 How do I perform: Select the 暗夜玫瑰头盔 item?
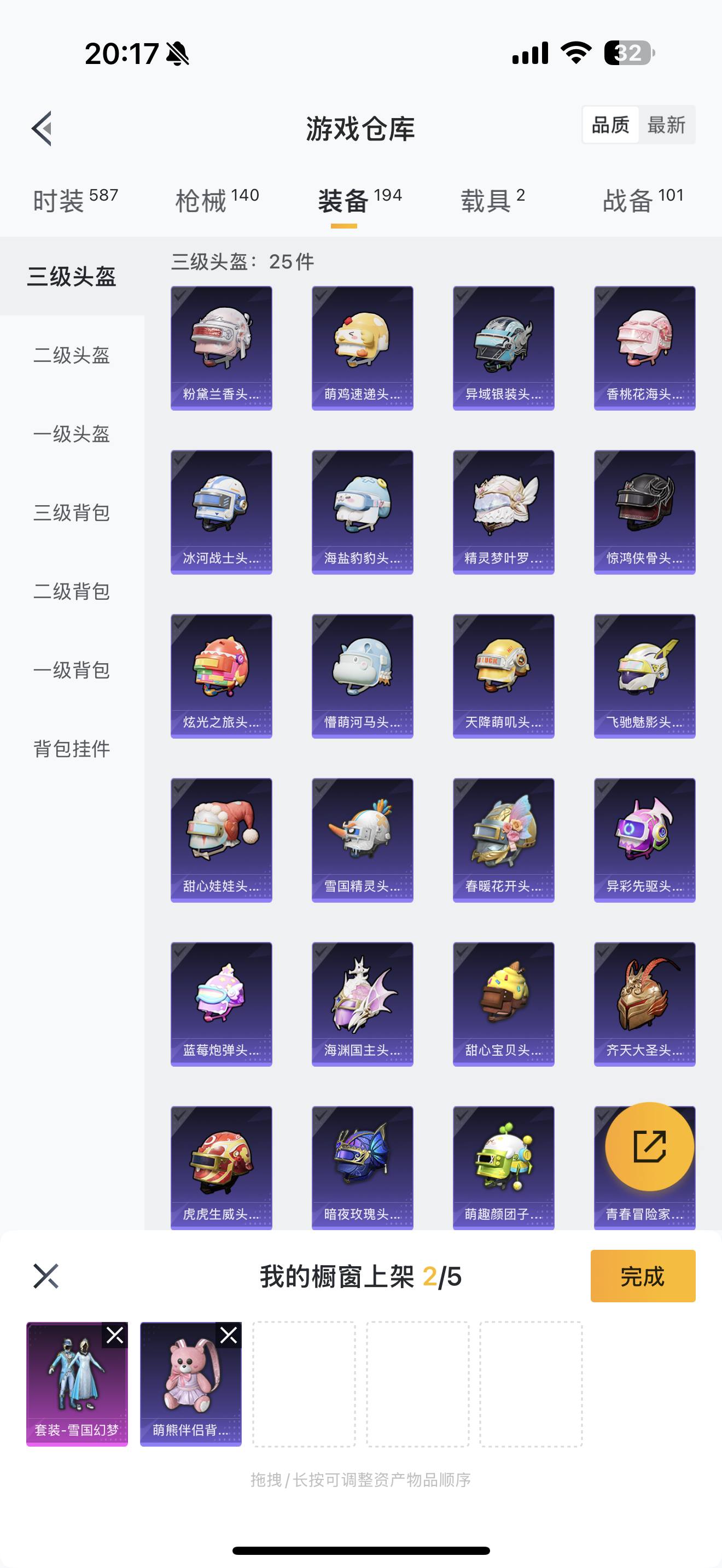(x=362, y=1167)
